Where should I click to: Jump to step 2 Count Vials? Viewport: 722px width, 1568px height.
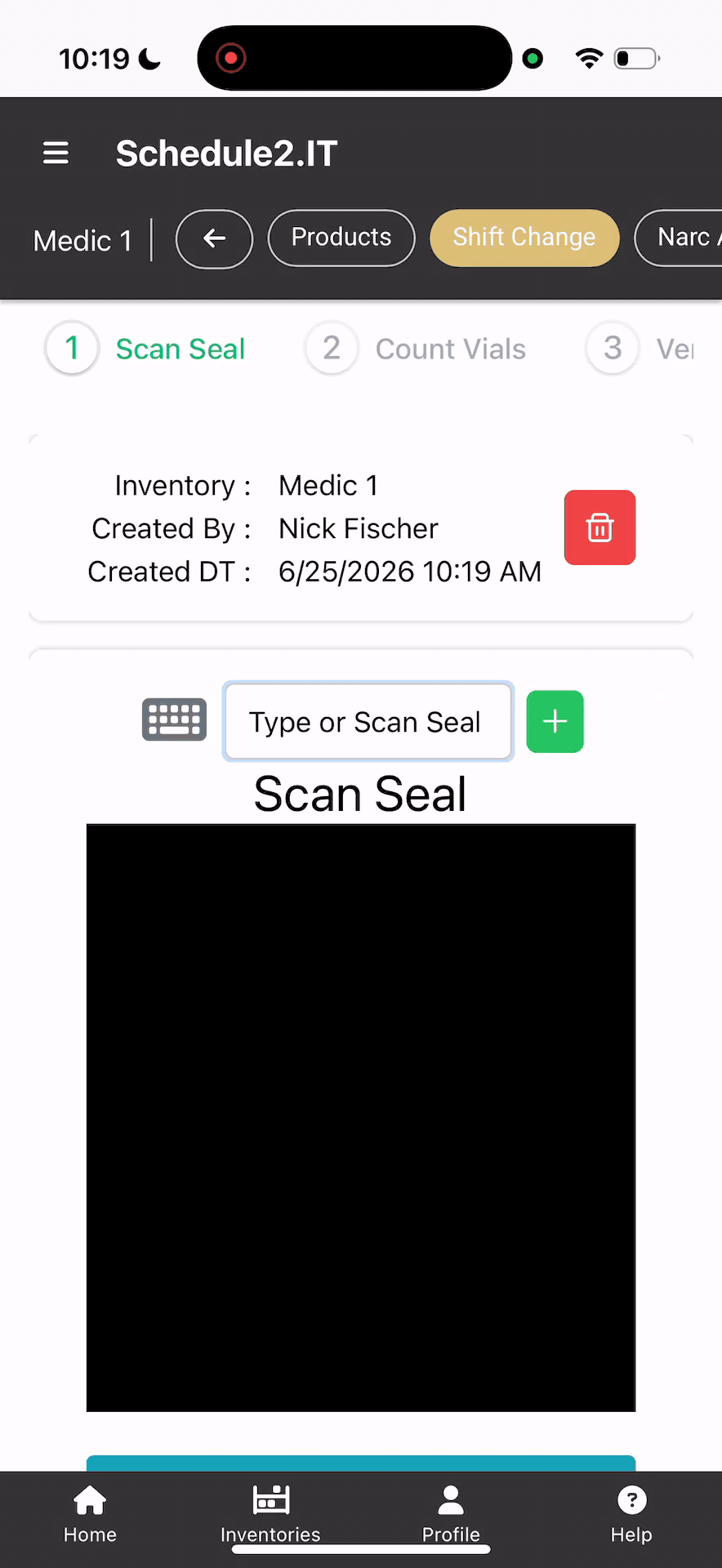(416, 349)
